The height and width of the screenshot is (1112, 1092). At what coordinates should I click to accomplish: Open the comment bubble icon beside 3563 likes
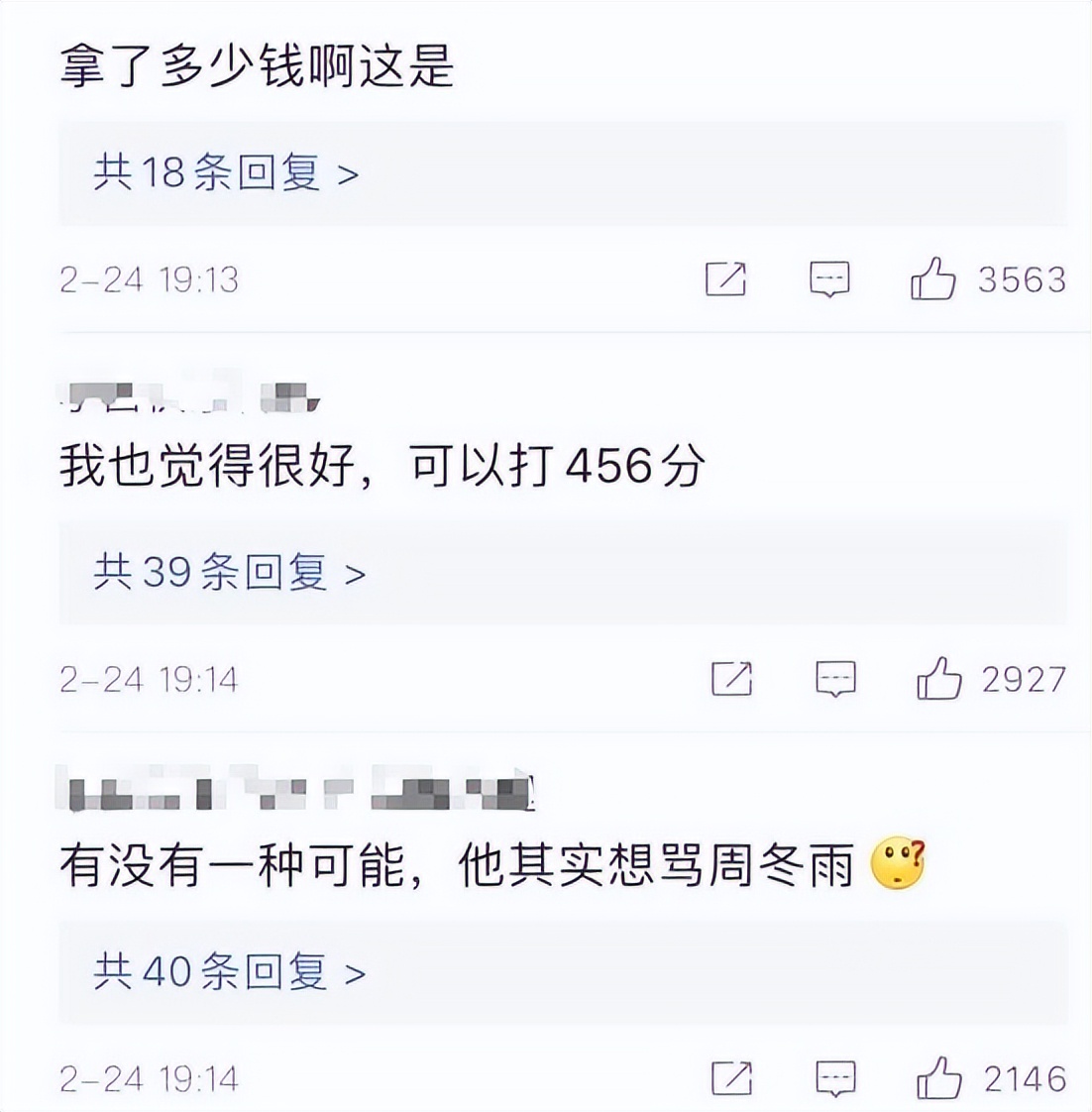click(x=829, y=279)
